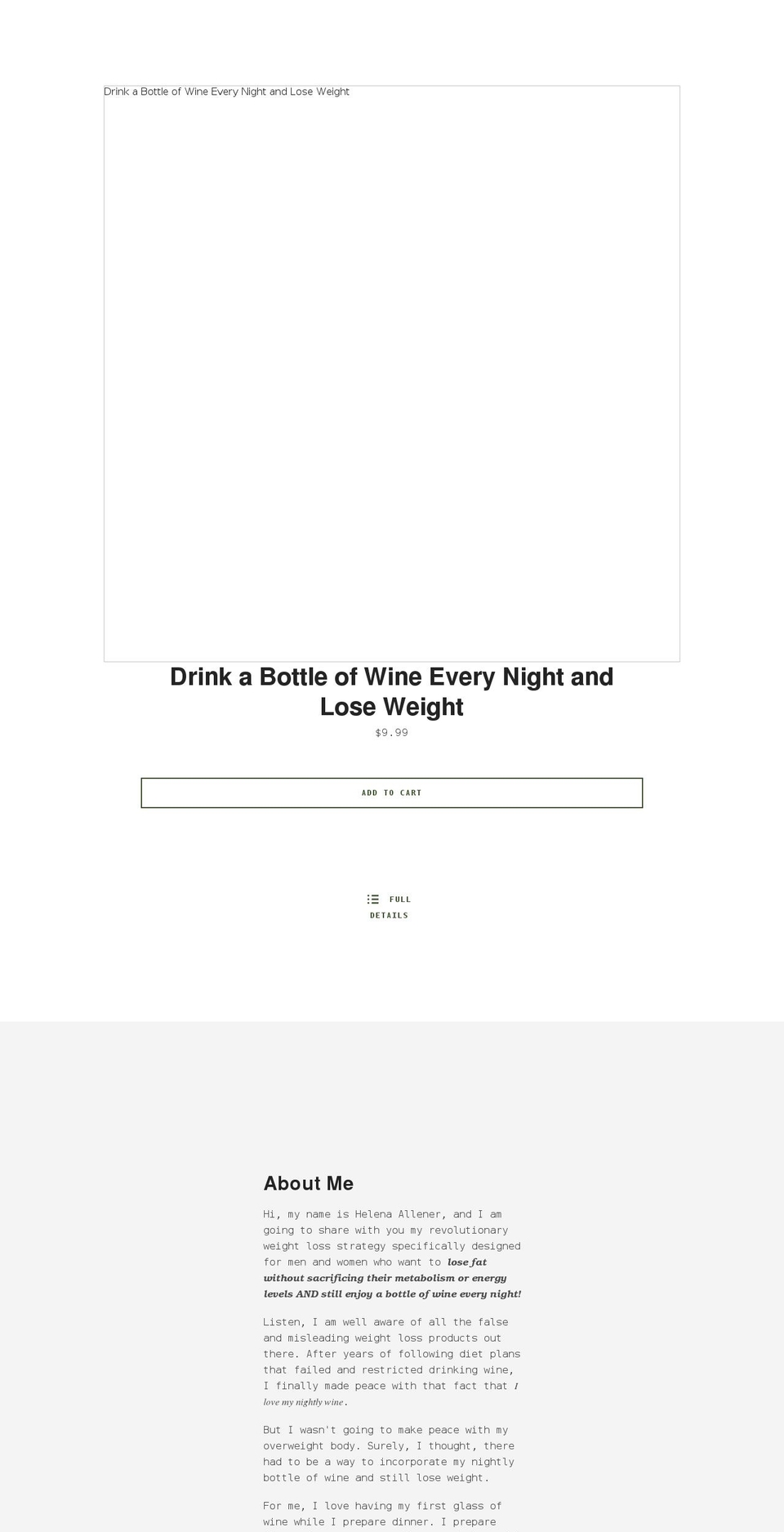Select the About Me heading

coord(308,1183)
